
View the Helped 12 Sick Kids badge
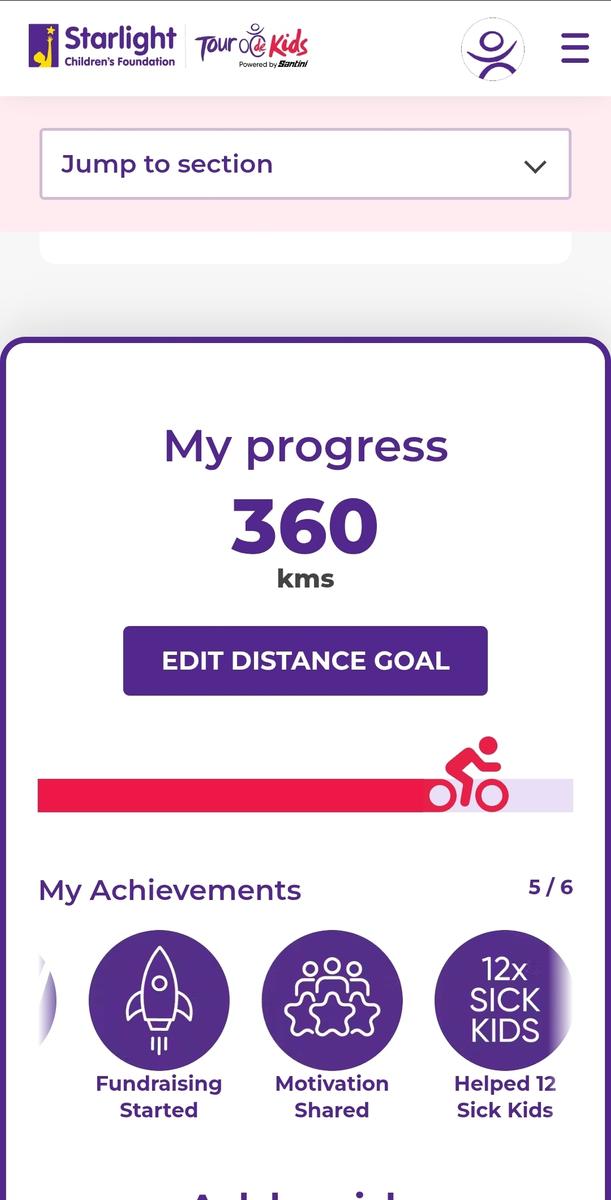[504, 1000]
